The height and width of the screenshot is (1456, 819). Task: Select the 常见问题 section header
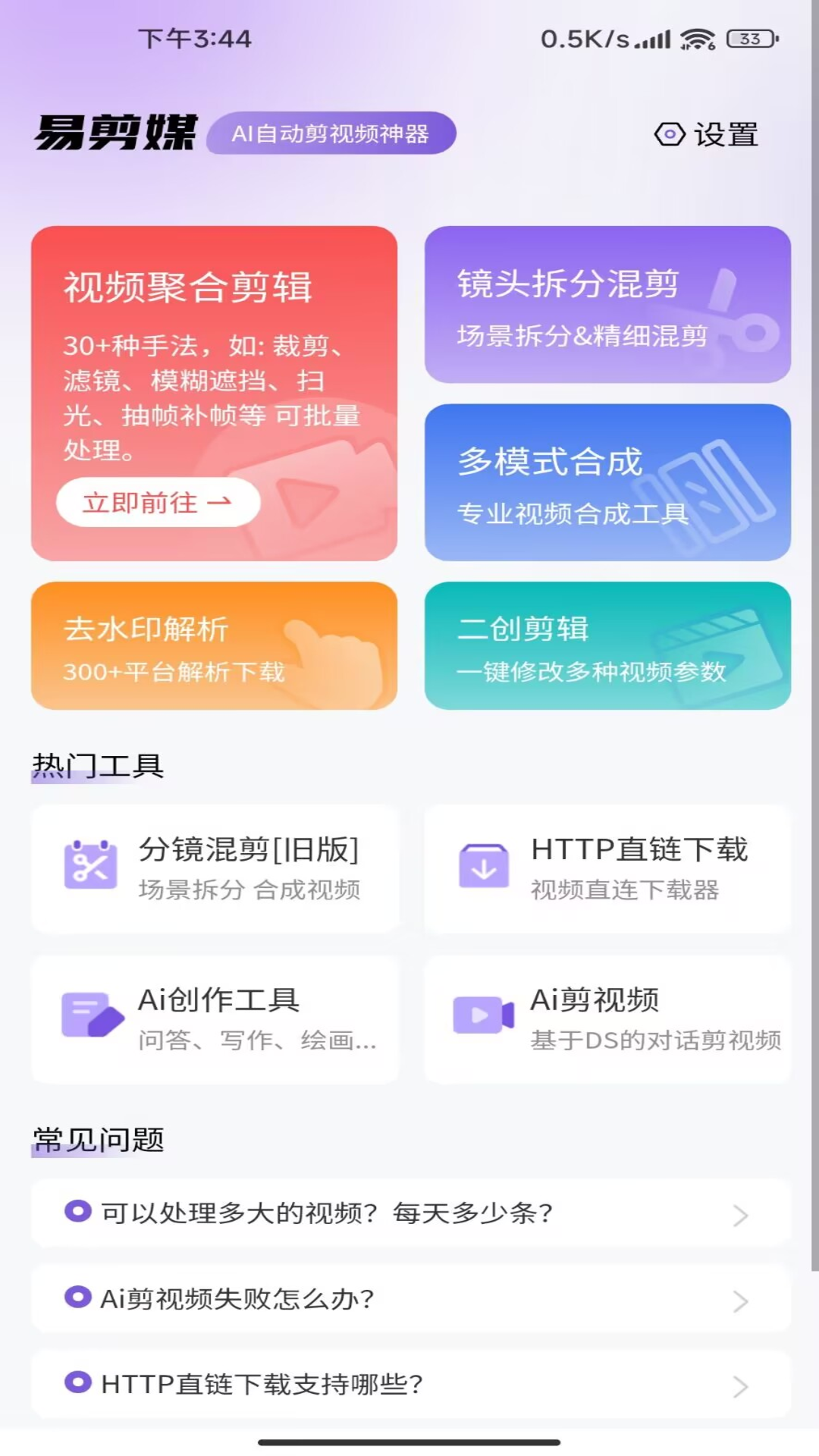(x=97, y=1137)
